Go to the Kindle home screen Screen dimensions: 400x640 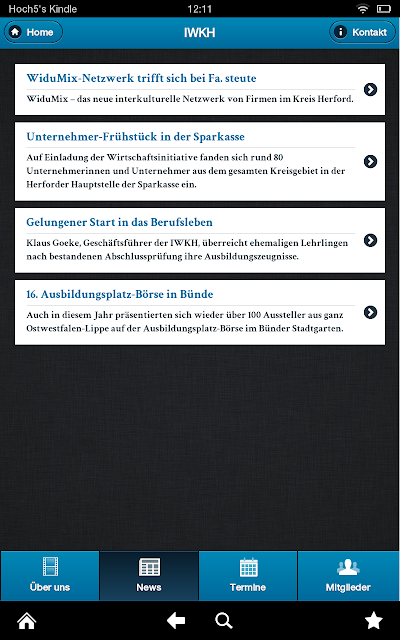click(27, 621)
